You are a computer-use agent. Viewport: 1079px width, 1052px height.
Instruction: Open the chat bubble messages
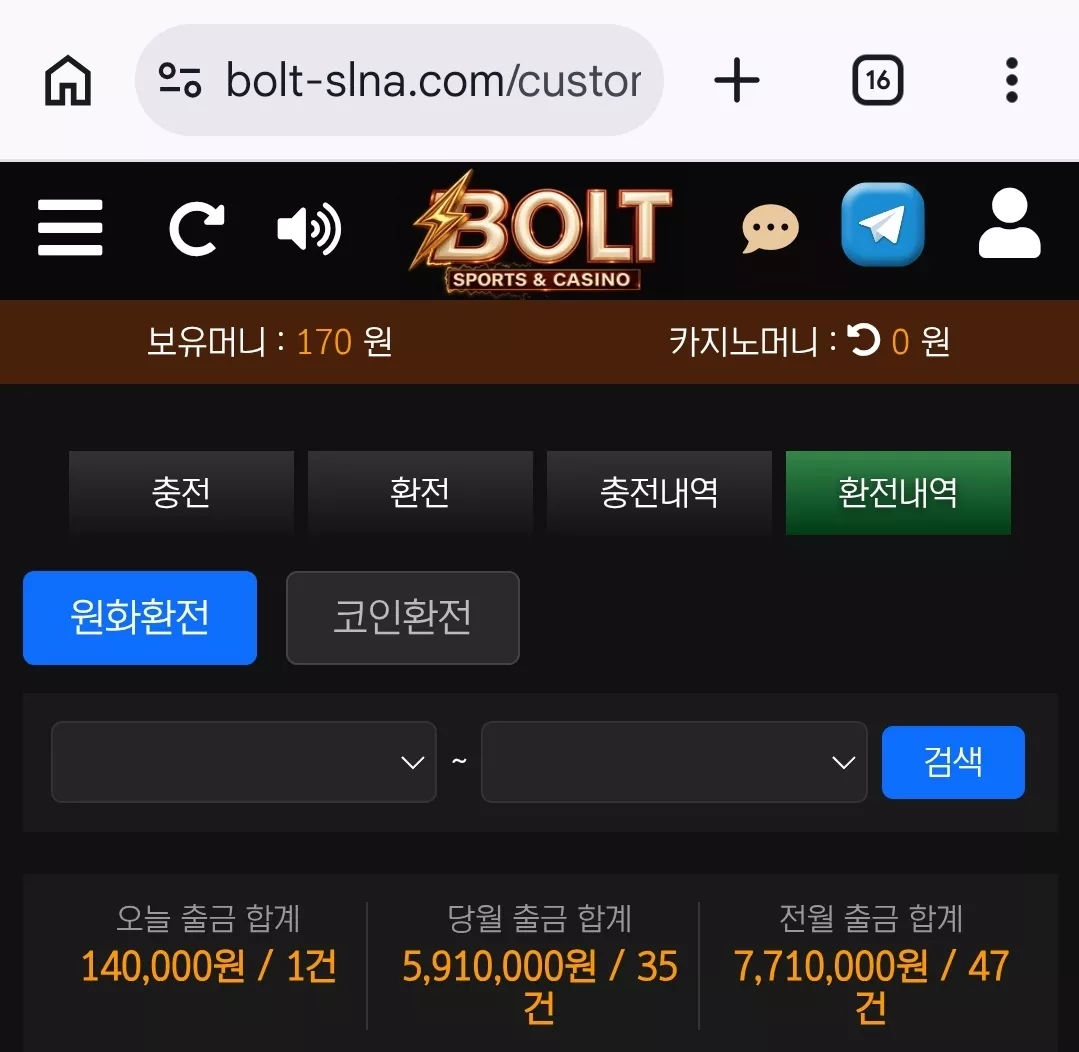(x=770, y=228)
